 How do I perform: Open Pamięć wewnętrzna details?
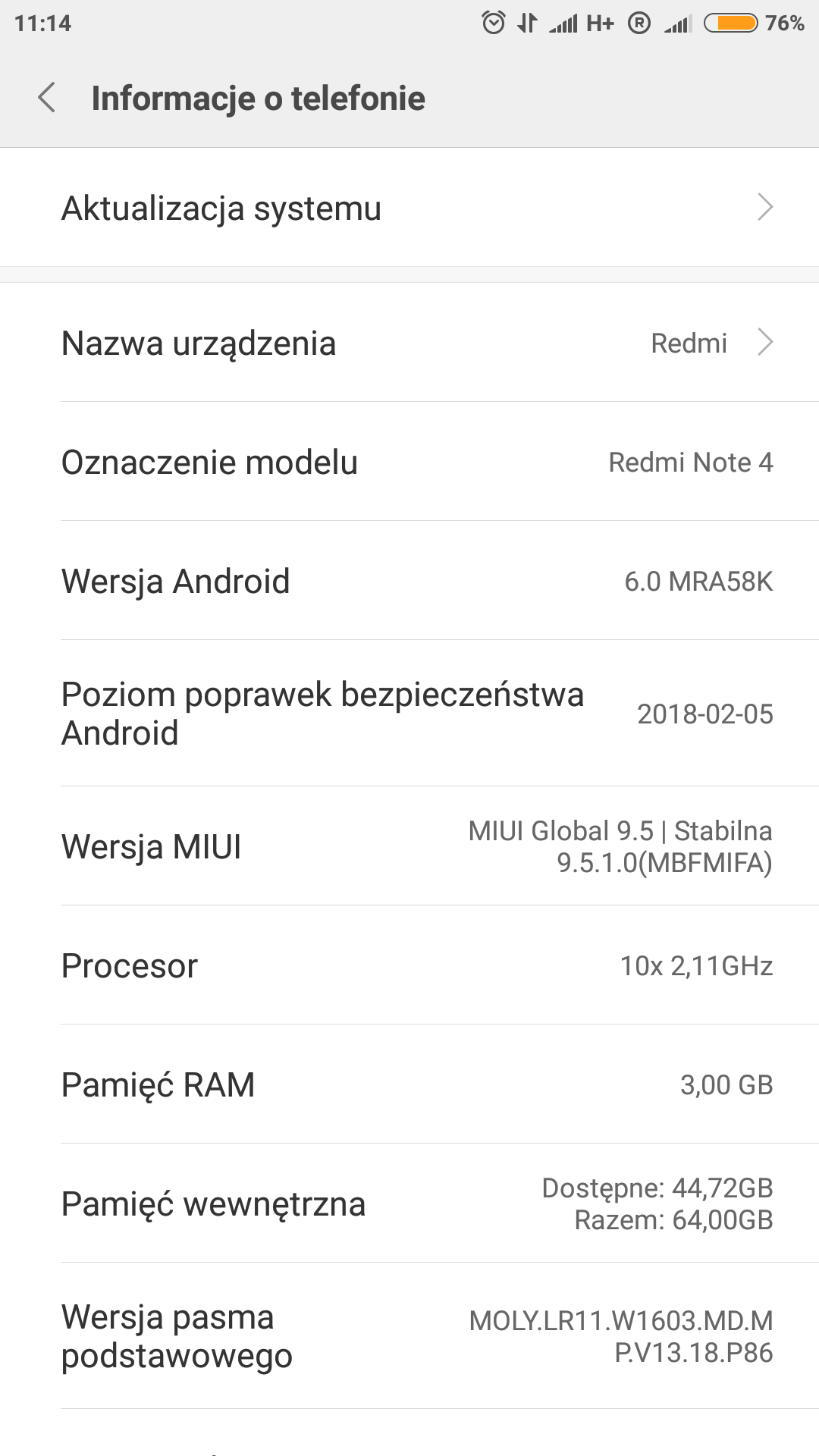pyautogui.click(x=409, y=1203)
